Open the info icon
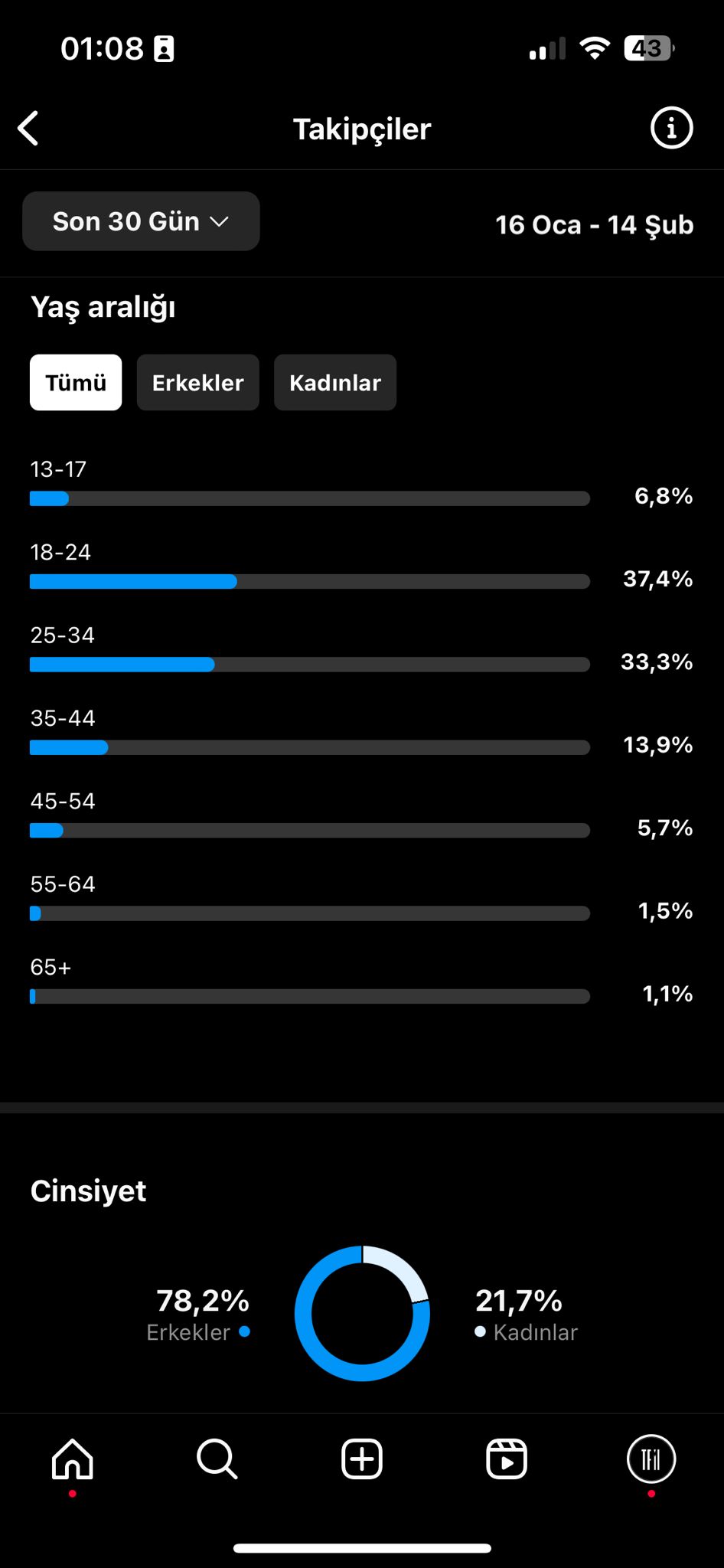Viewport: 724px width, 1568px height. (x=671, y=128)
